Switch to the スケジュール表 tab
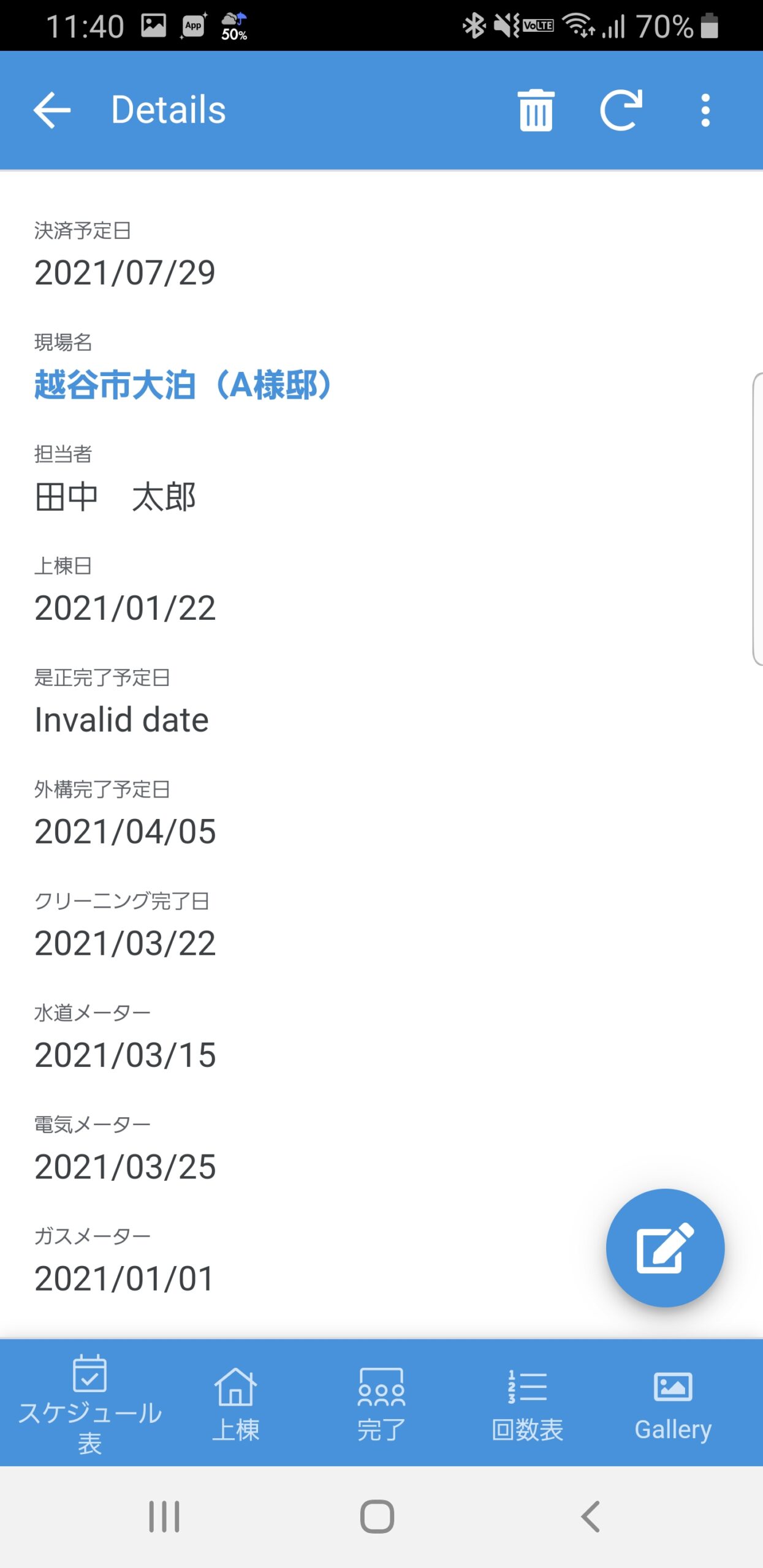 90,1403
